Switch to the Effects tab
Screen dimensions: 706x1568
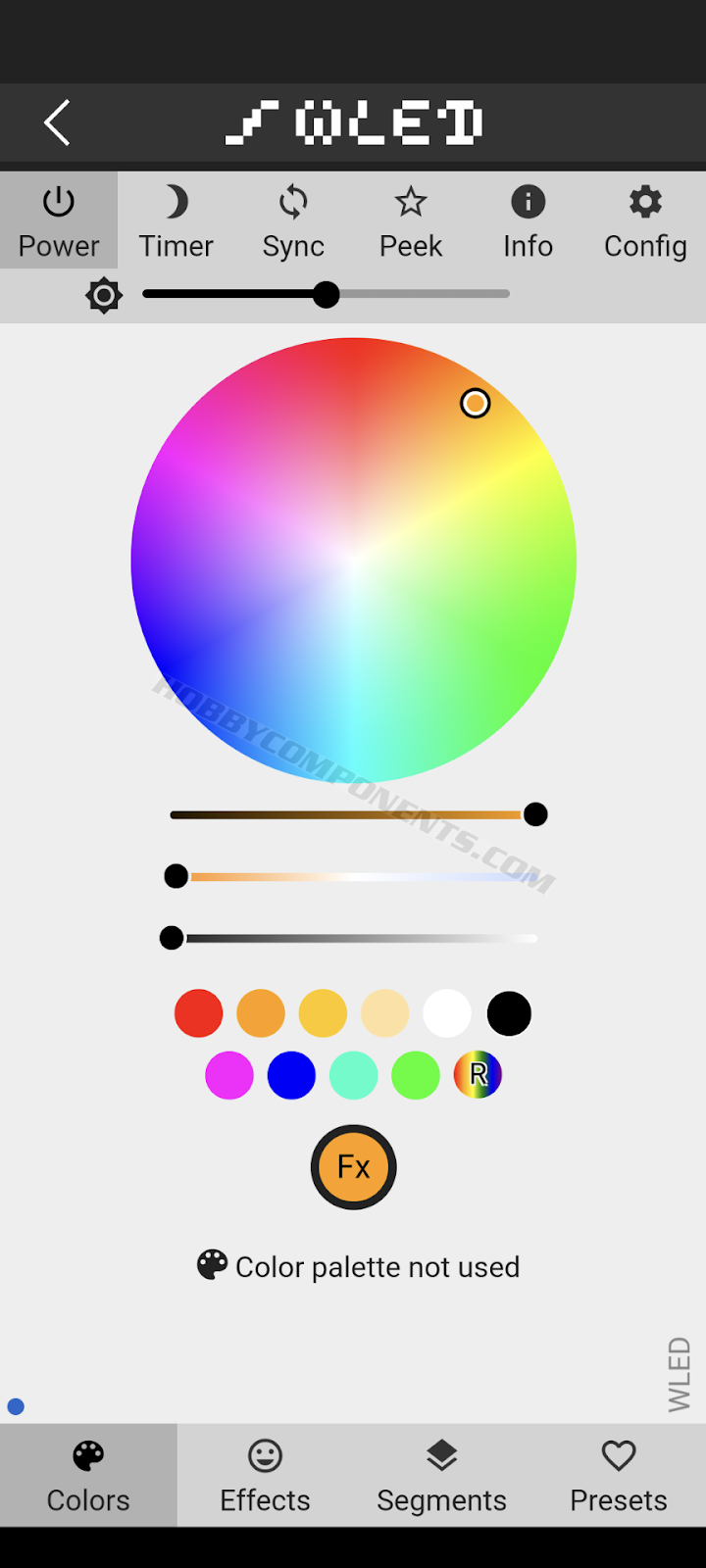point(265,1476)
